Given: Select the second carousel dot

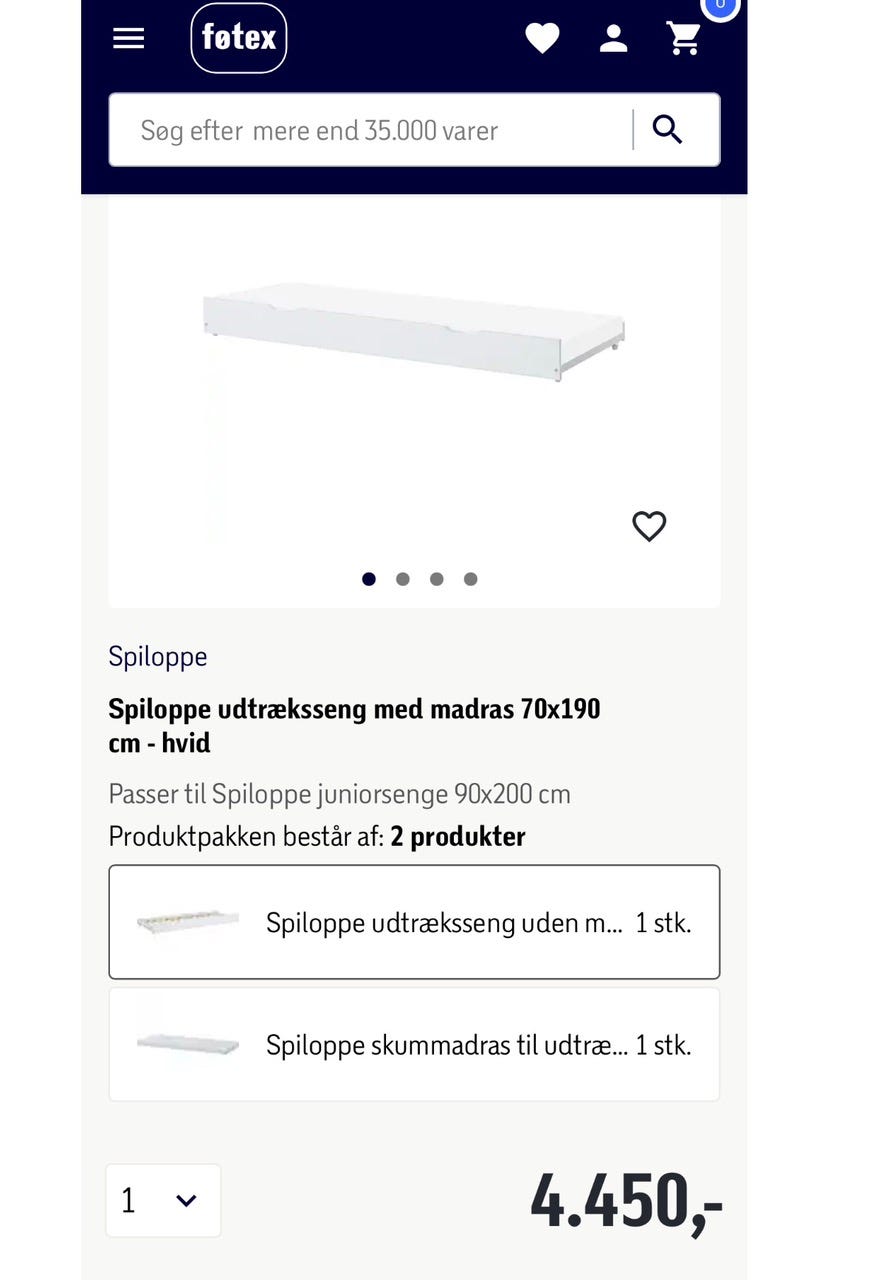Looking at the screenshot, I should point(402,578).
